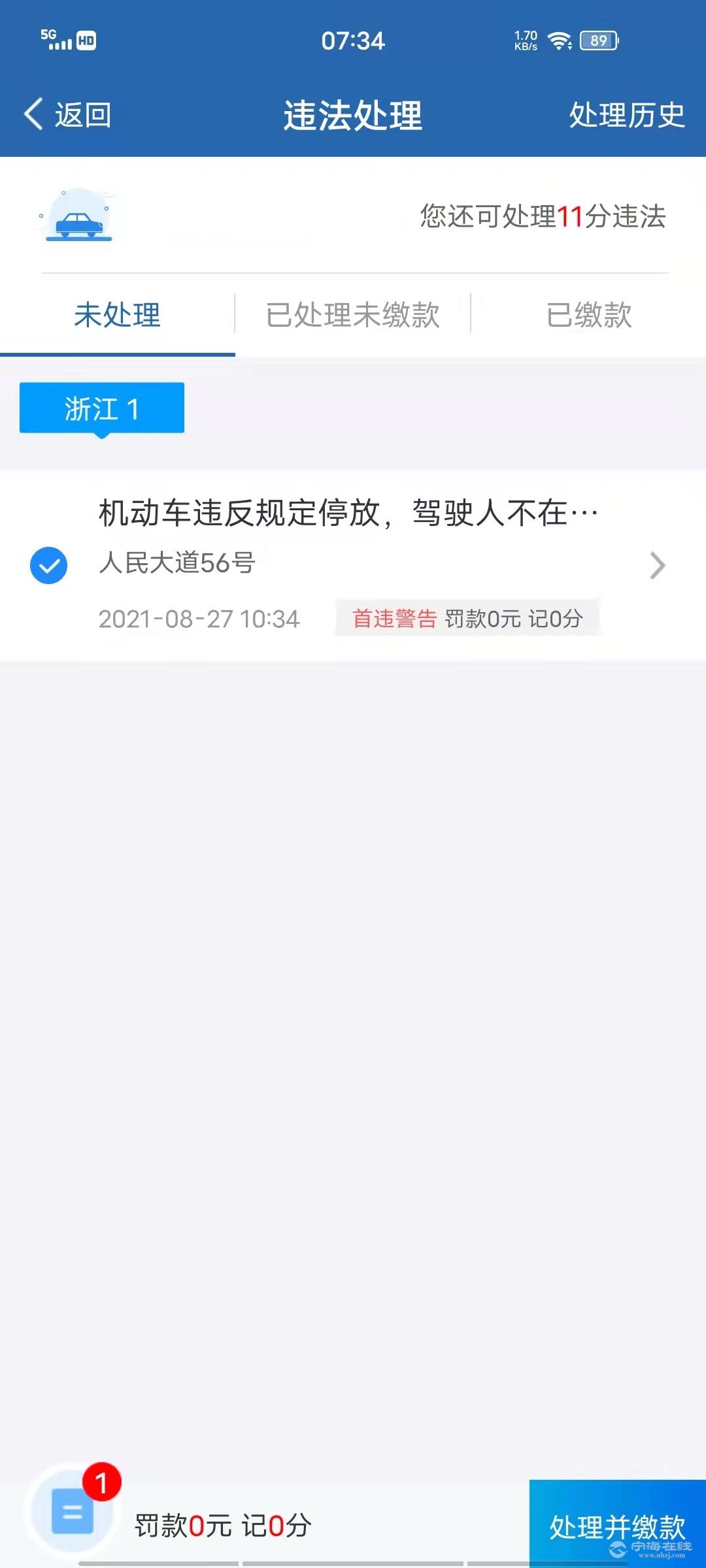The height and width of the screenshot is (1568, 706).
Task: Open the selected violations list icon
Action: tap(73, 1511)
